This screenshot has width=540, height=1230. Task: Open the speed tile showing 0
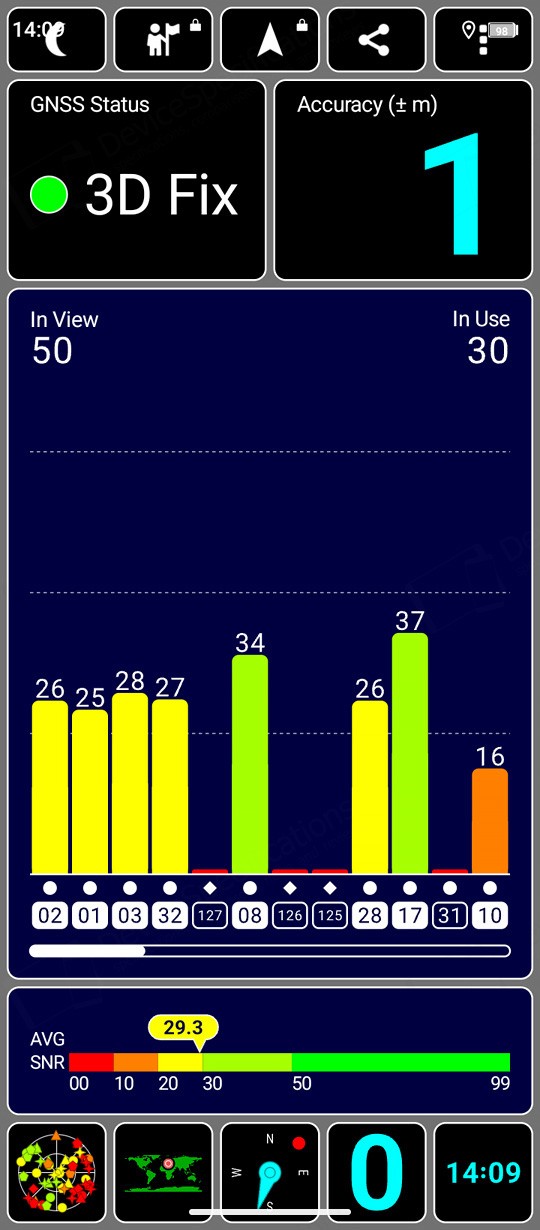pyautogui.click(x=376, y=1172)
